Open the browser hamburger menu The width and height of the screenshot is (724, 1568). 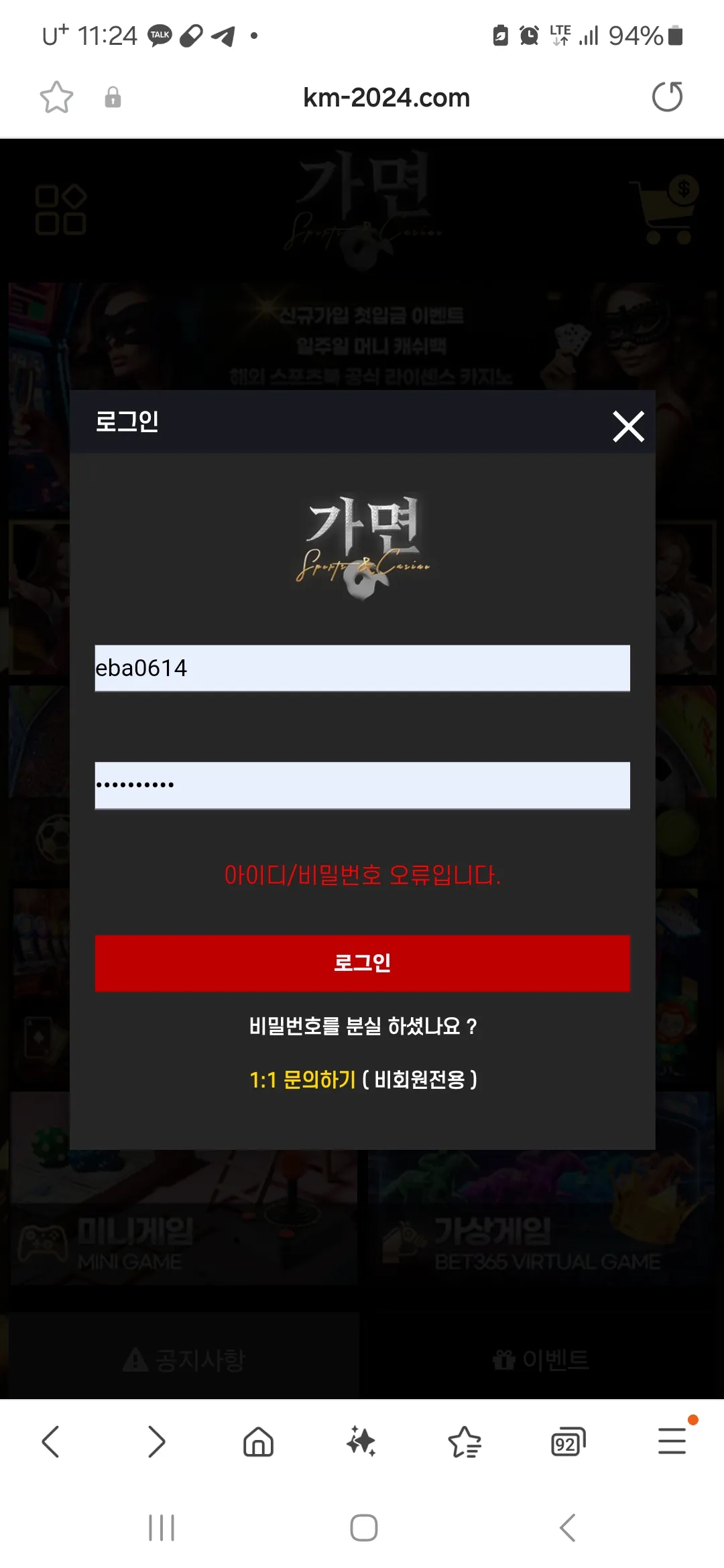672,1441
